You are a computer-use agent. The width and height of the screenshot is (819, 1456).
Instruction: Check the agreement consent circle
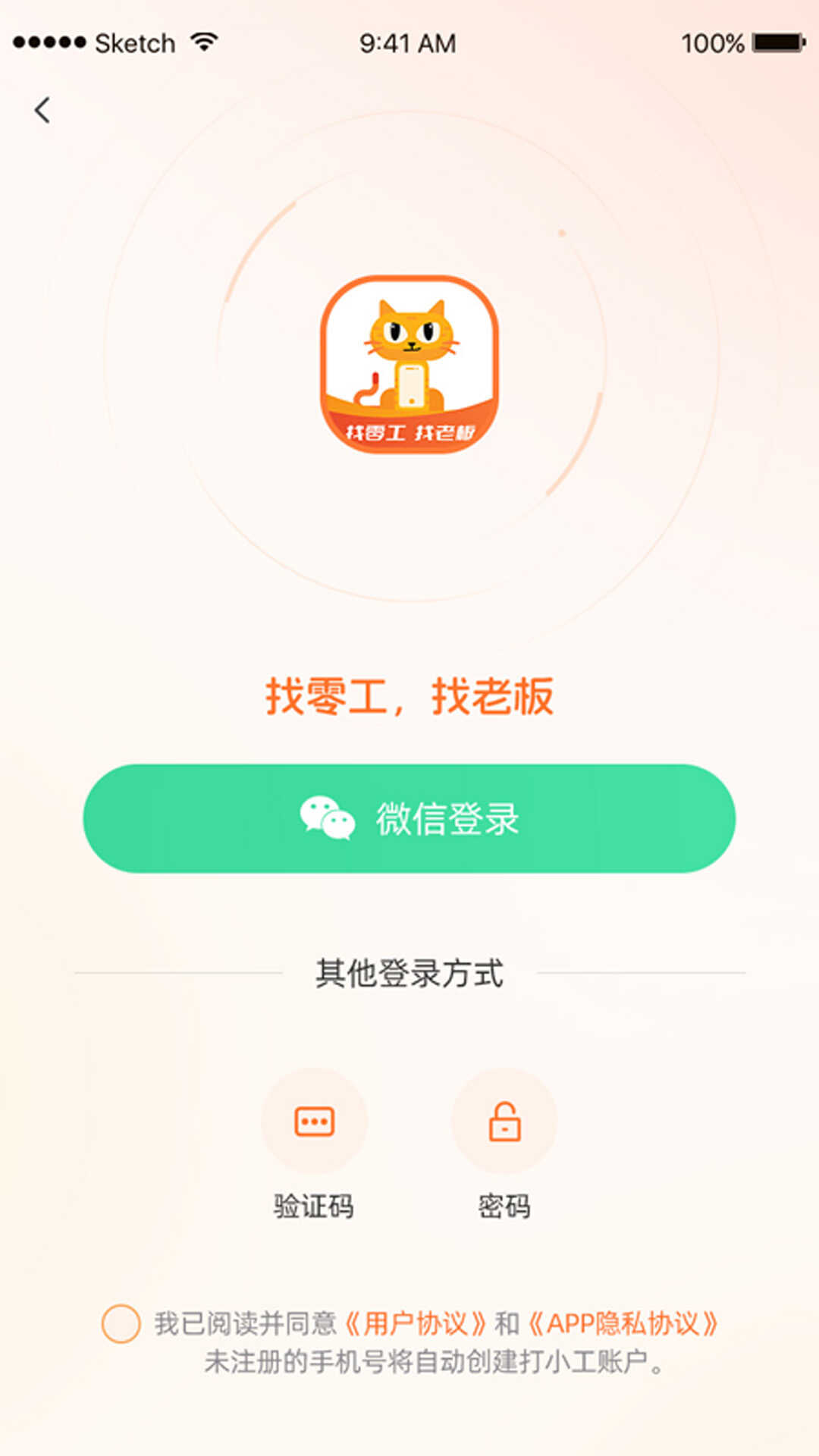[121, 1324]
